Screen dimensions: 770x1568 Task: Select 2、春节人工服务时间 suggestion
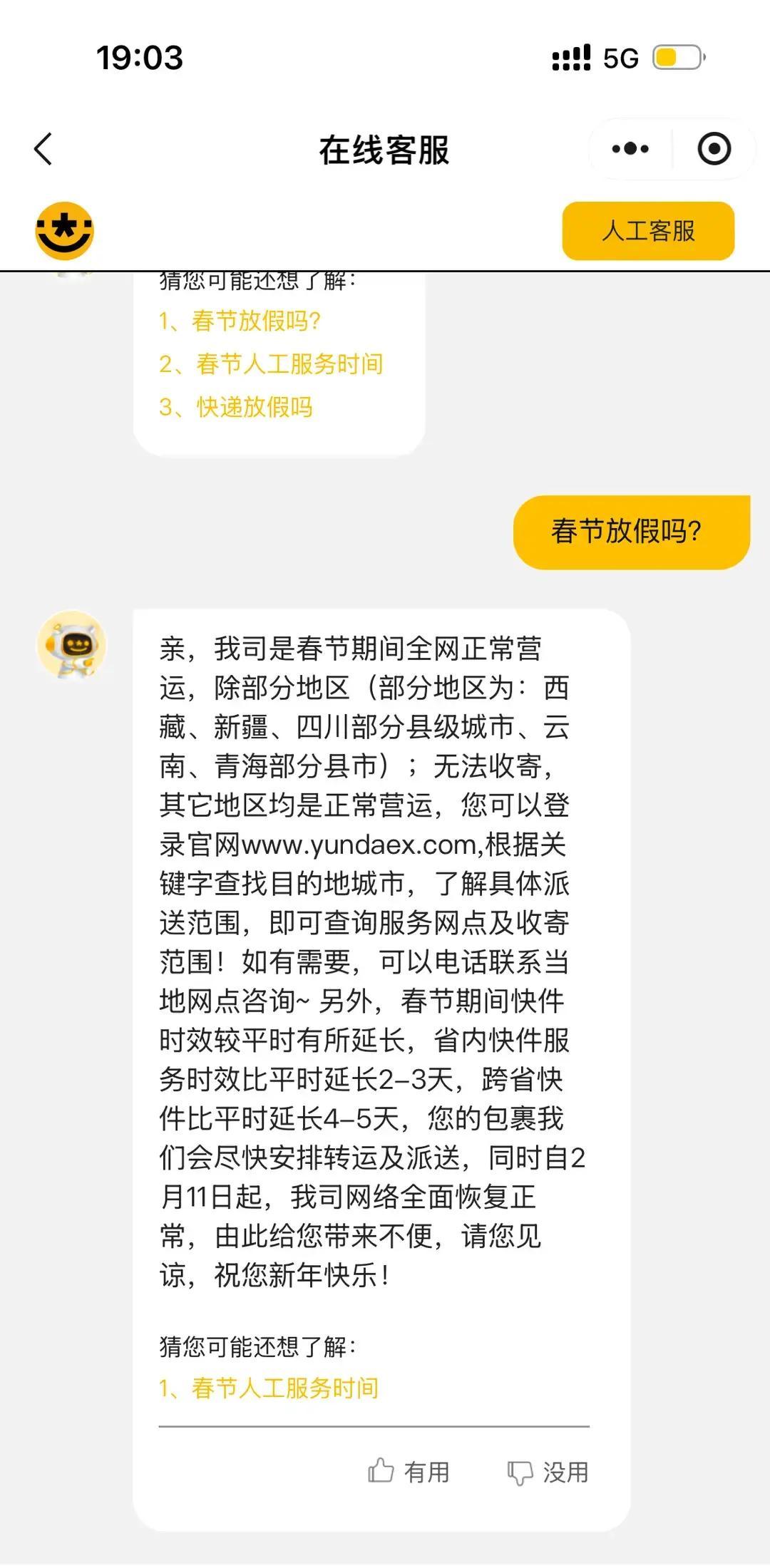coord(271,364)
